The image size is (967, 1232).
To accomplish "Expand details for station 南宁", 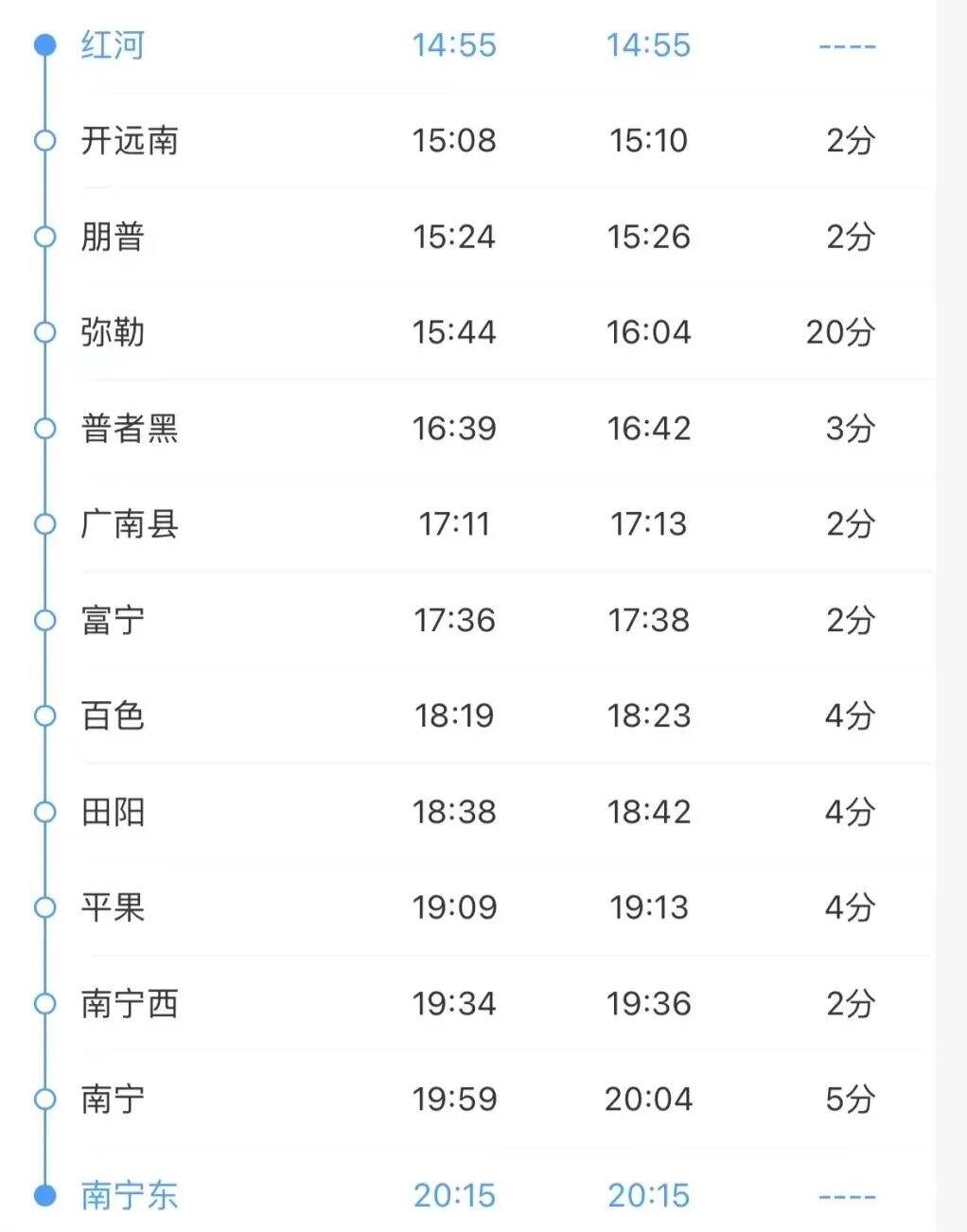I will 112,1099.
